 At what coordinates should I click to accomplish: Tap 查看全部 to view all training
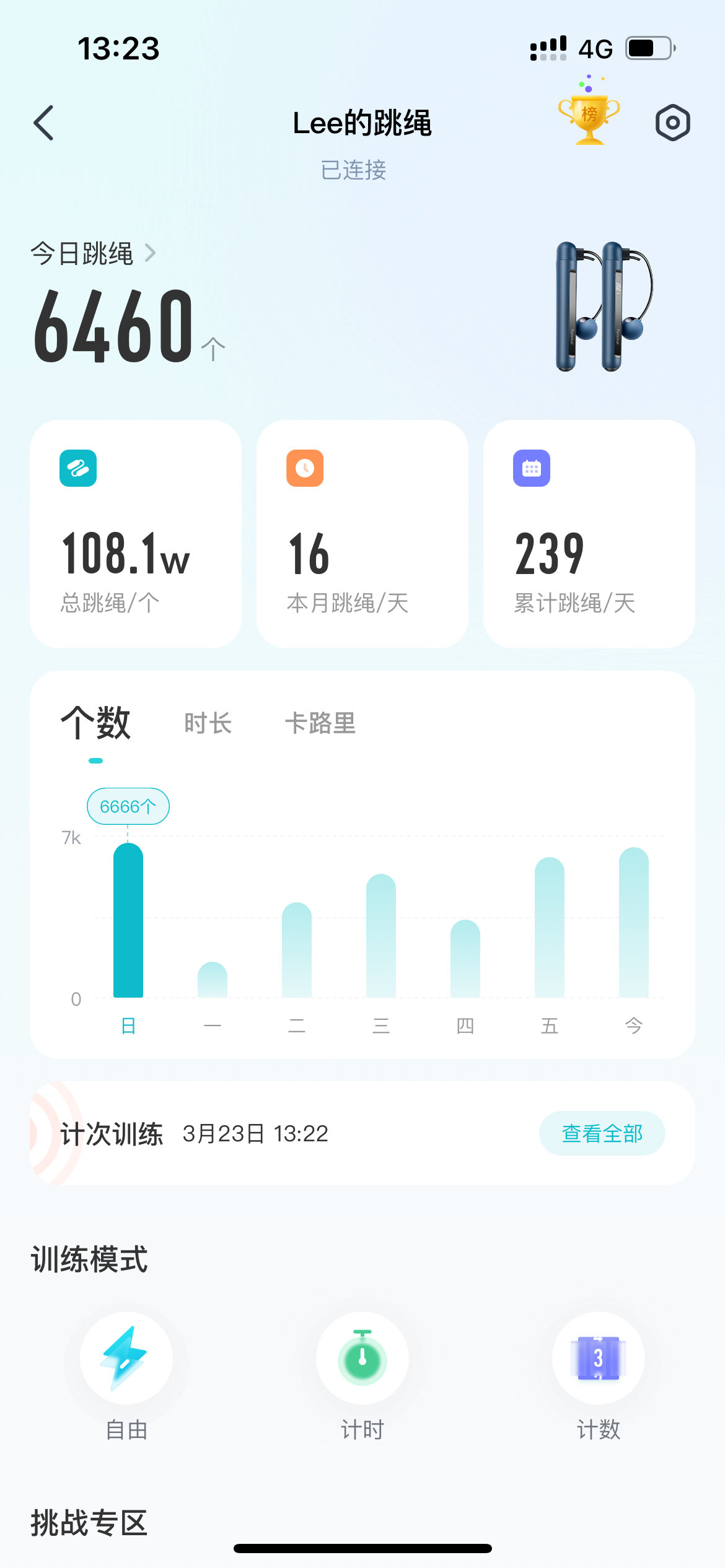[602, 1133]
